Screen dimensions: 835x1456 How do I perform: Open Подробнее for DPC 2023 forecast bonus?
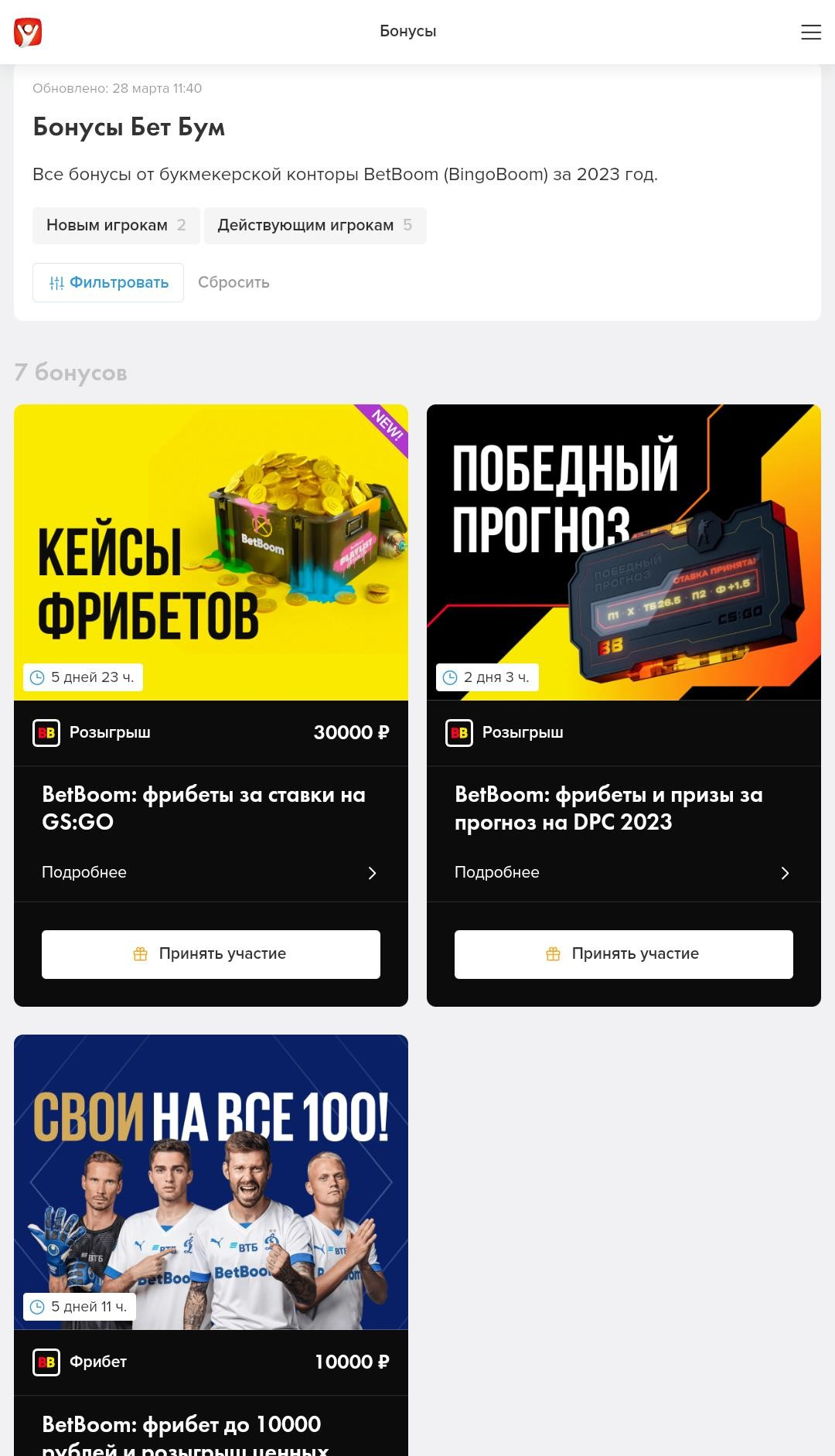[x=623, y=872]
